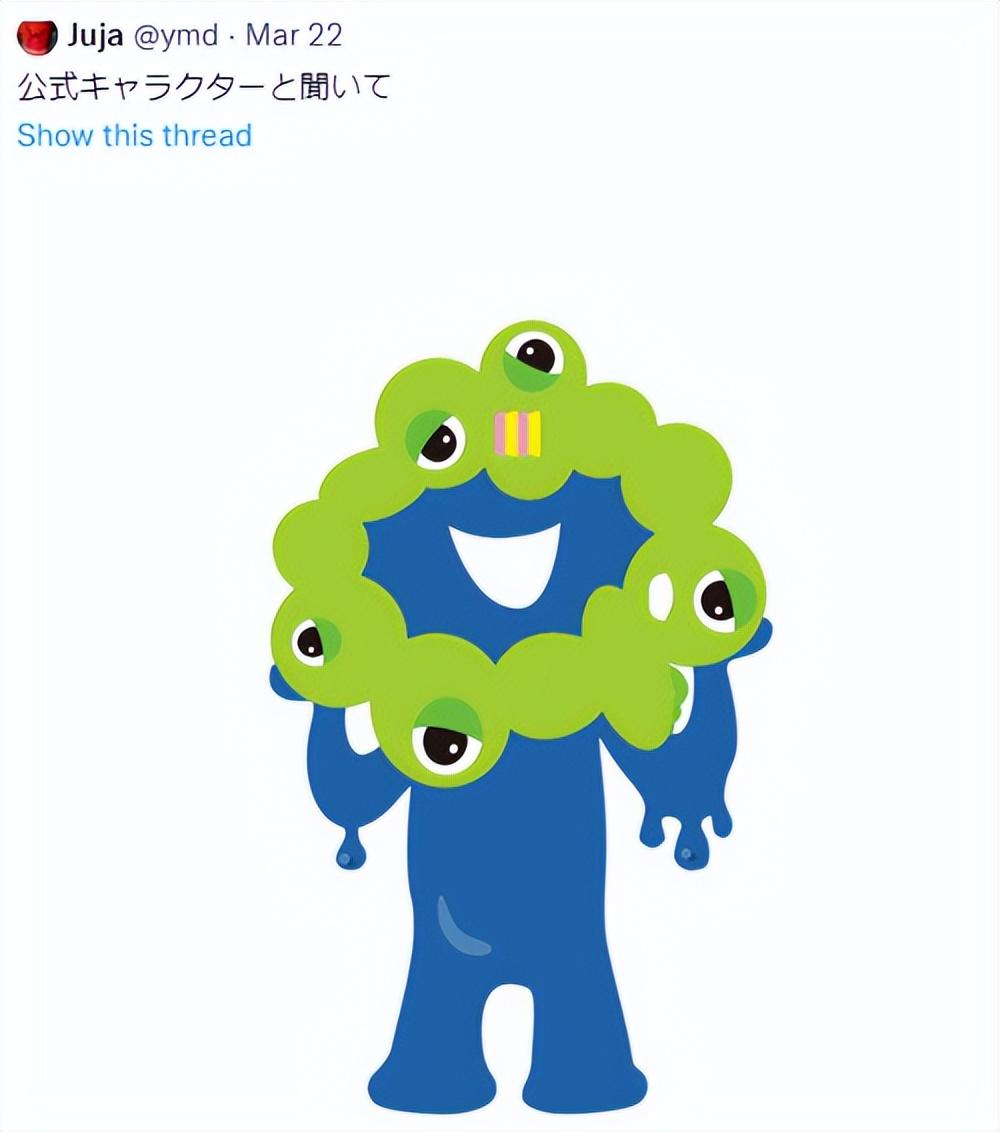Open the Show this thread link
This screenshot has height=1132, width=1000.
(134, 135)
